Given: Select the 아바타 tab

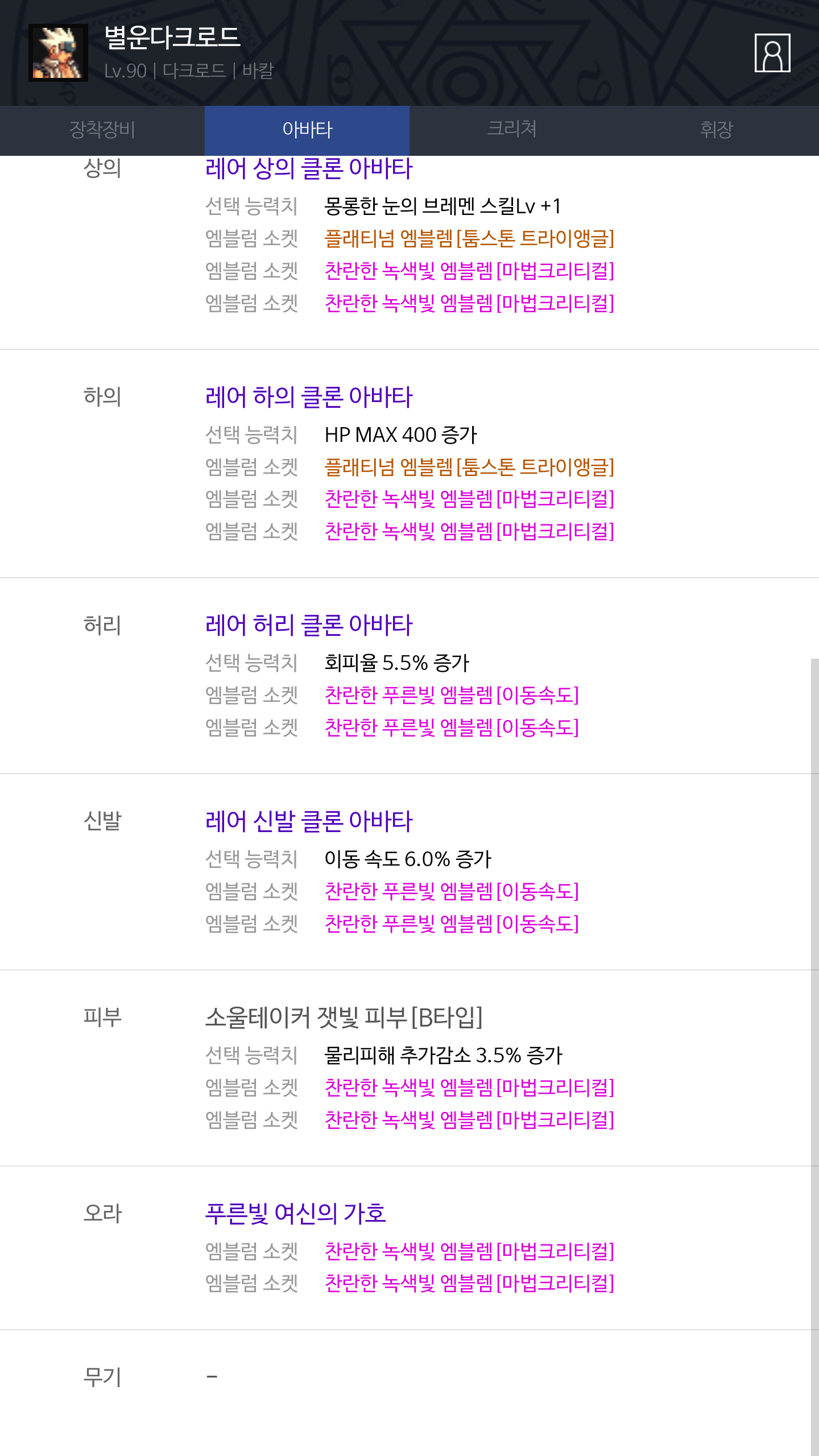Looking at the screenshot, I should 307,130.
